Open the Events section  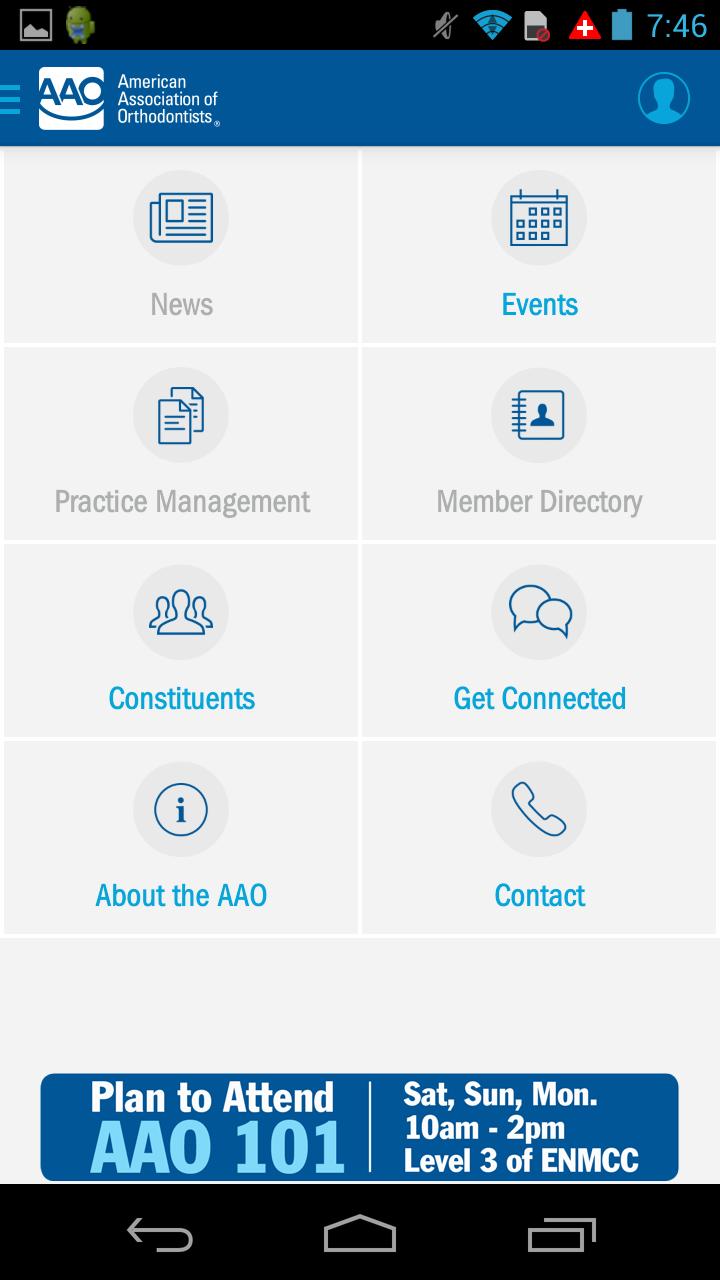539,244
